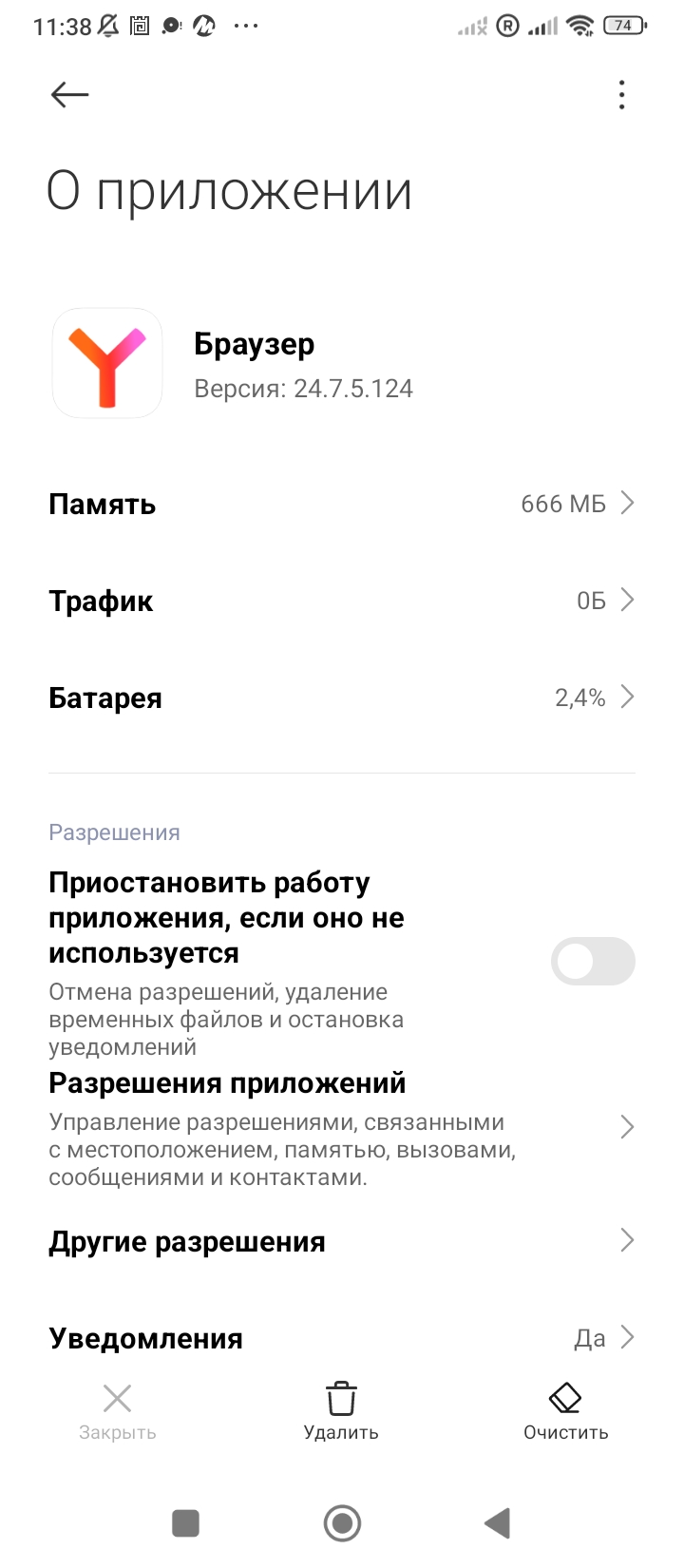Open Разрешения приложений permissions settings
684x1568 pixels.
pos(342,1126)
